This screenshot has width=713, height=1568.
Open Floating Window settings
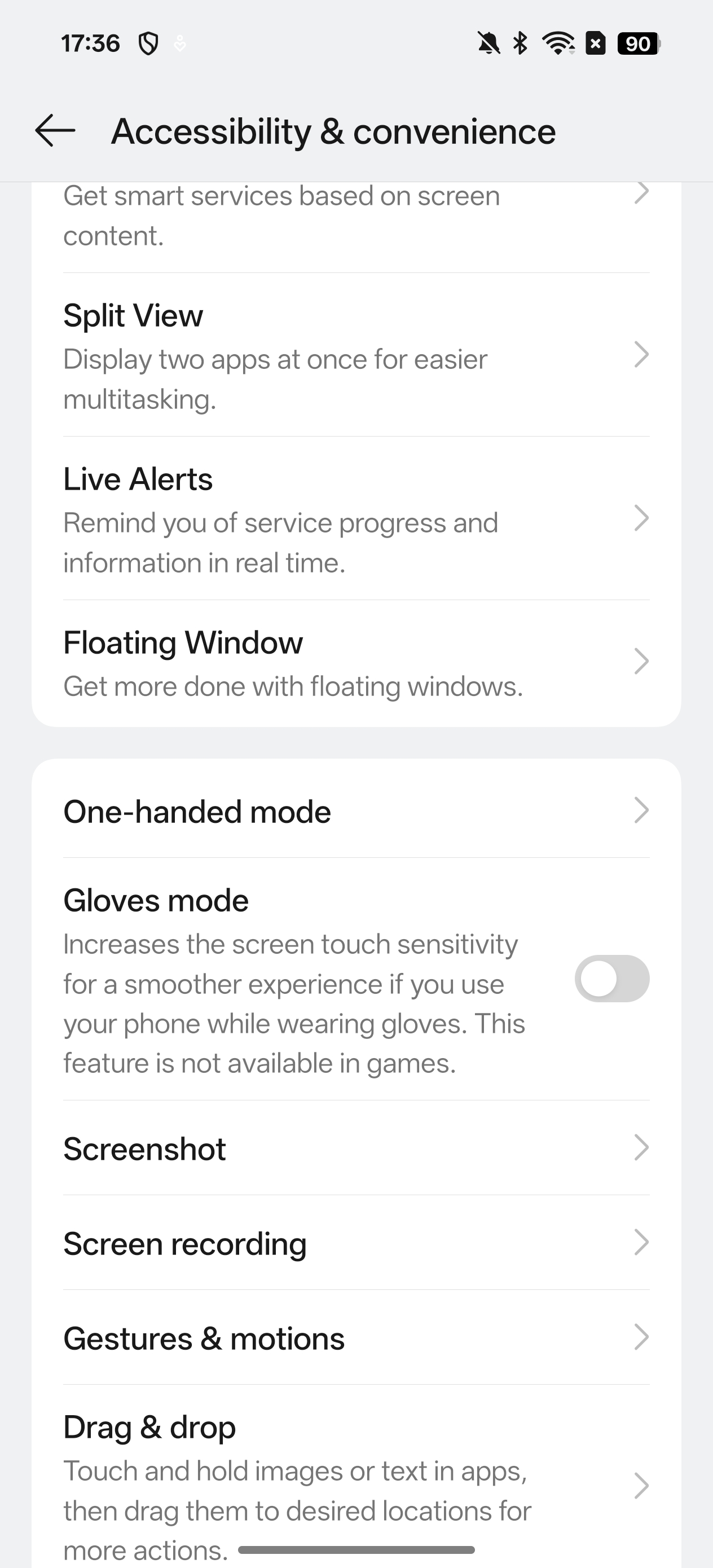pyautogui.click(x=356, y=663)
